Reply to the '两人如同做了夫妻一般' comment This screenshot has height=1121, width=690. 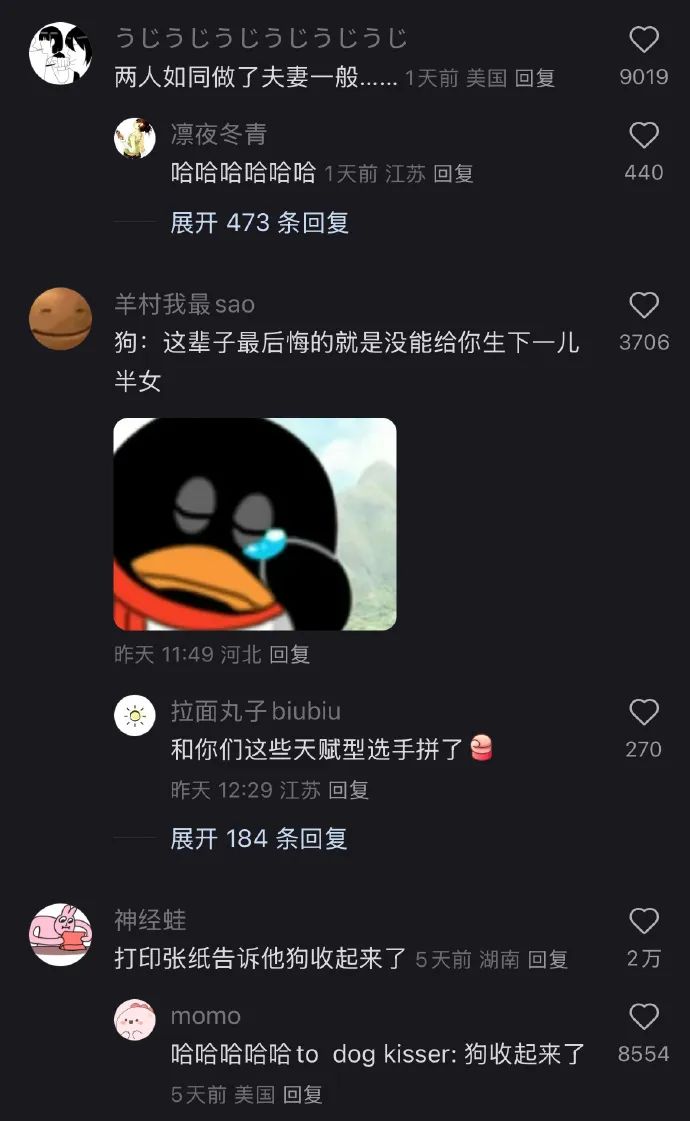pyautogui.click(x=535, y=78)
